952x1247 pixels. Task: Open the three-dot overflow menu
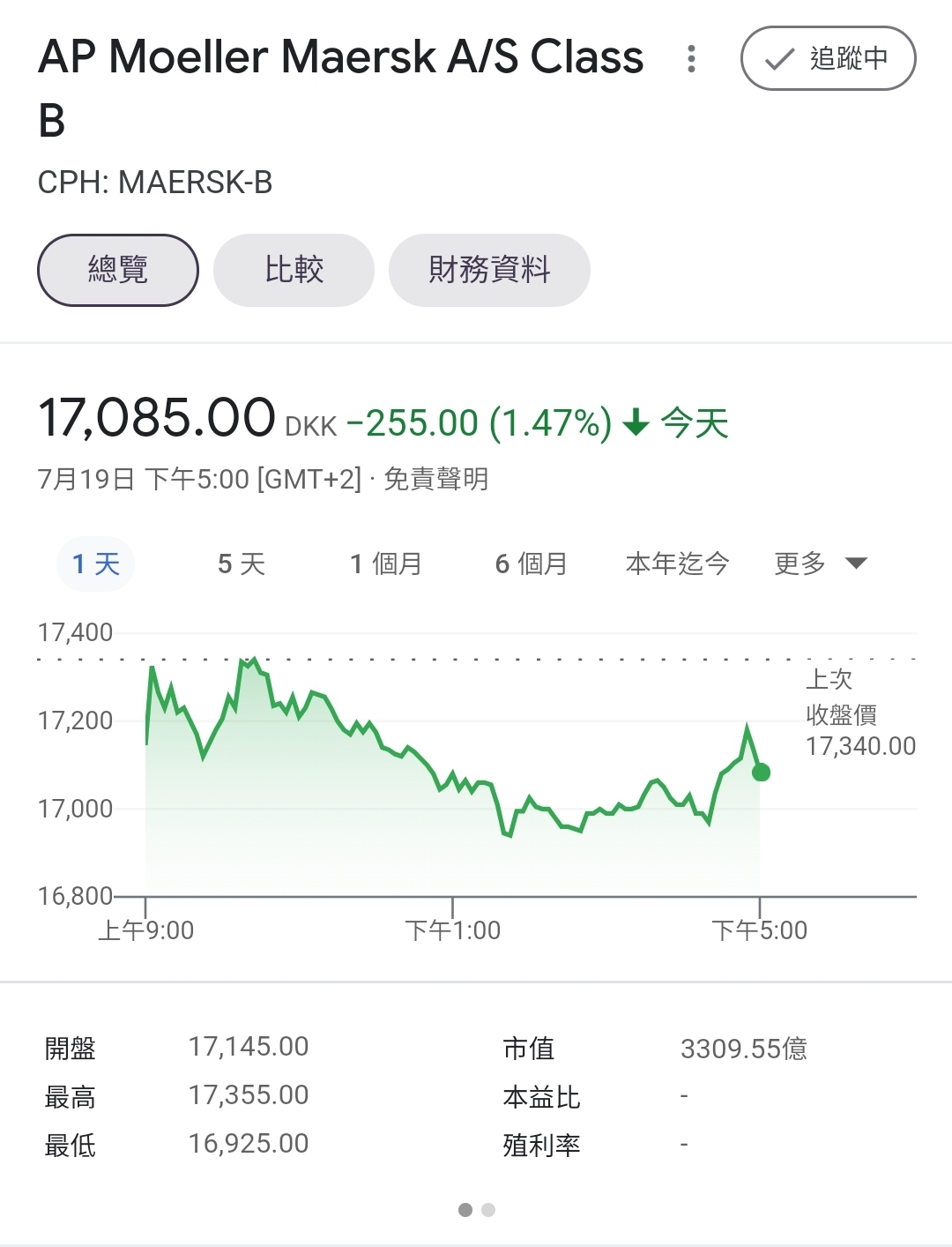point(691,59)
